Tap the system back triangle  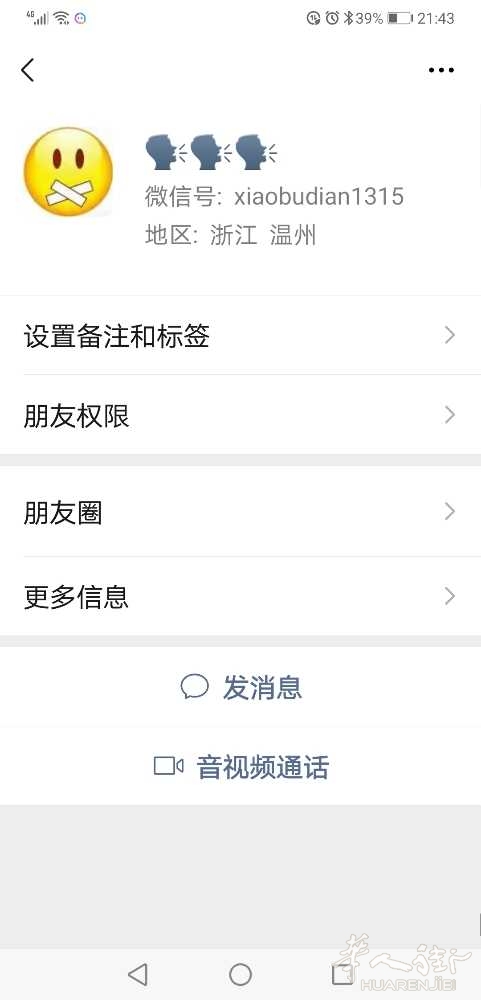138,974
